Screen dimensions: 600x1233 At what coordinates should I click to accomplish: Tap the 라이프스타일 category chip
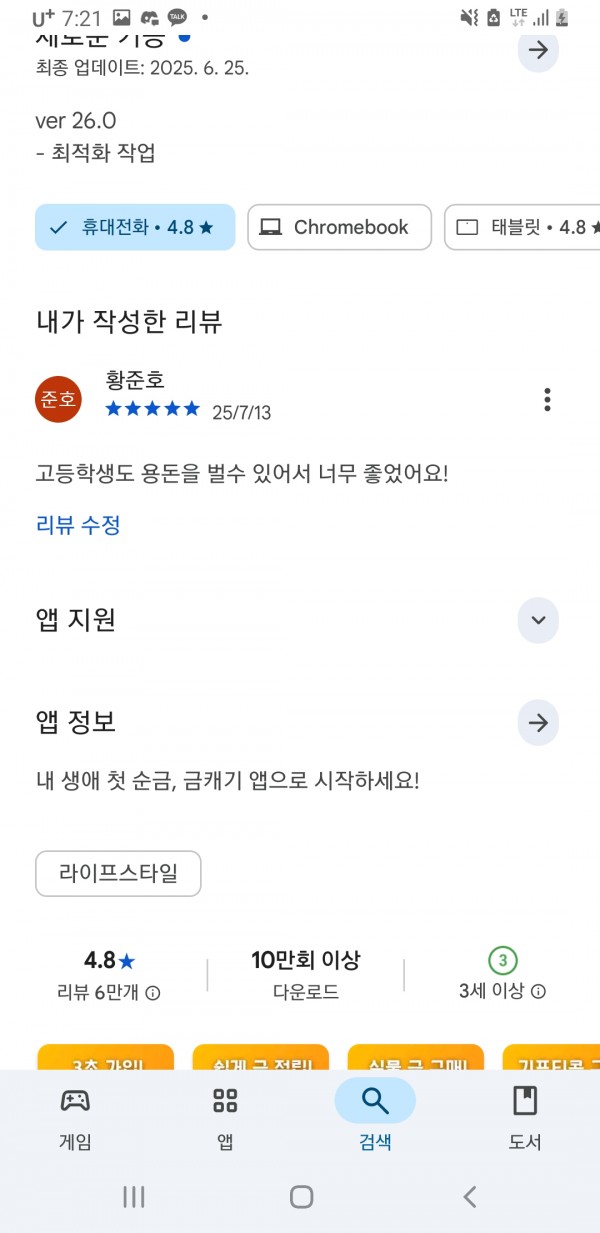pyautogui.click(x=118, y=873)
